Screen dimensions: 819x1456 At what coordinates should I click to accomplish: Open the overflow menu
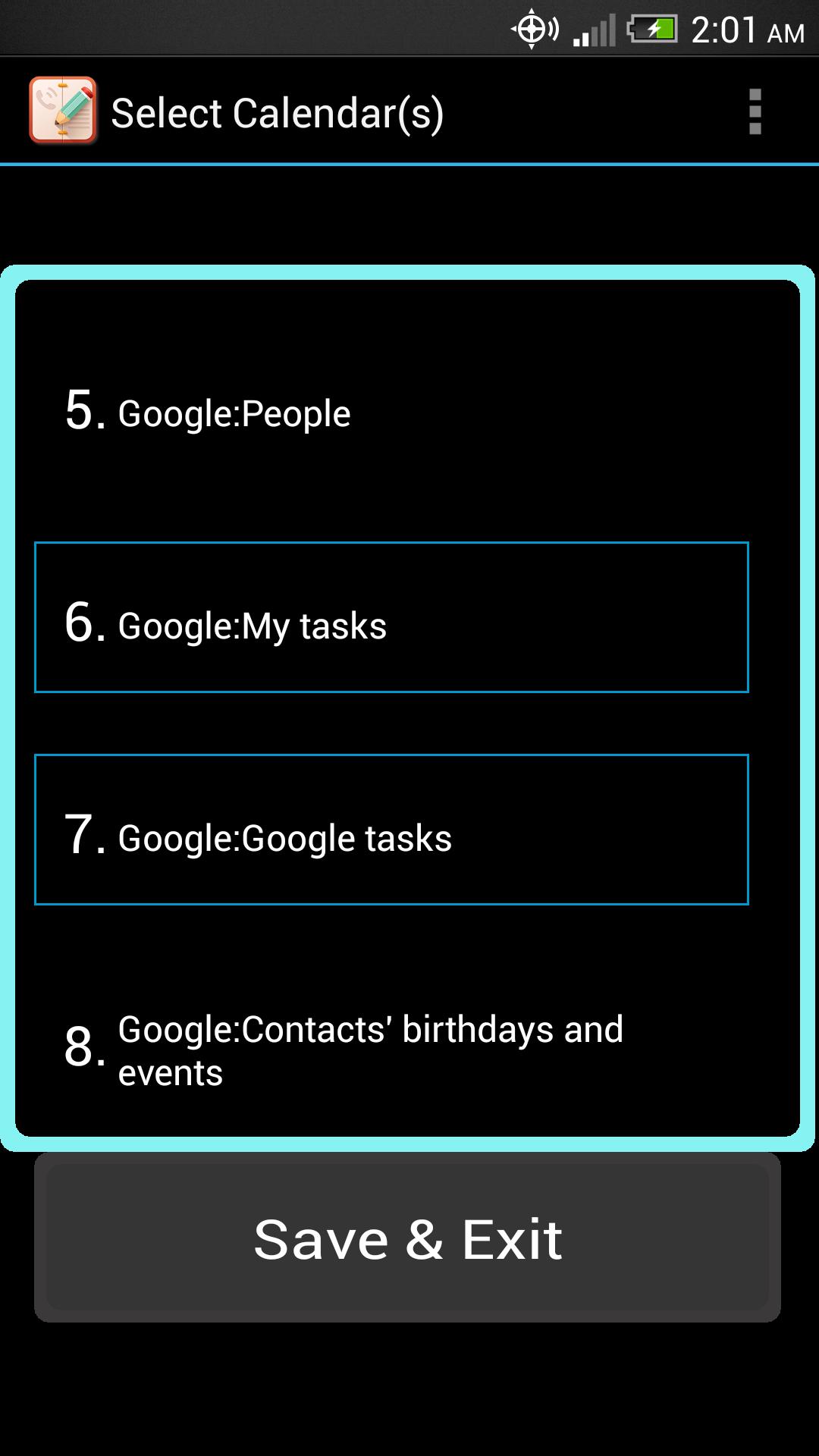pos(755,112)
